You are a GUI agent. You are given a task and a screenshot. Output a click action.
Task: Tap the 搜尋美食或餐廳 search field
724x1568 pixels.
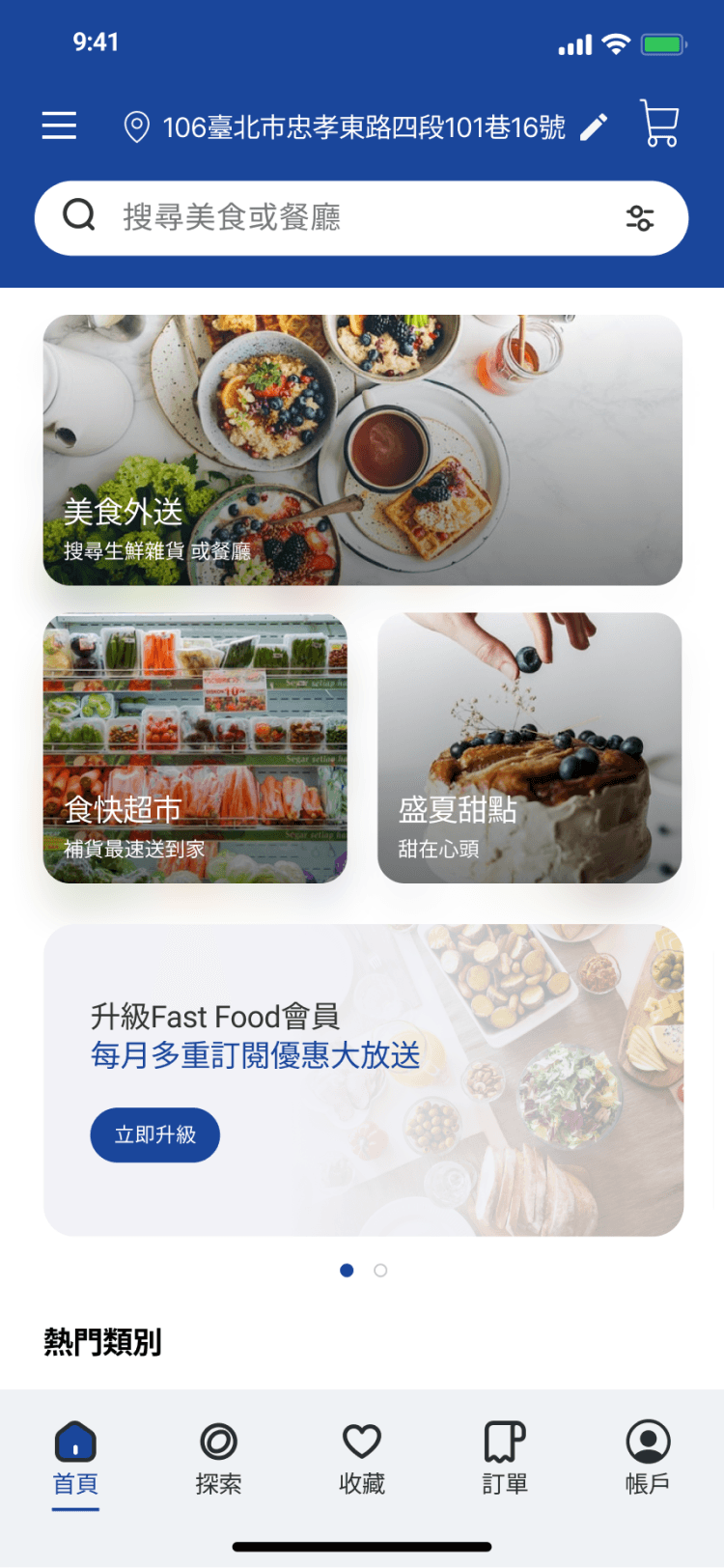(x=338, y=218)
